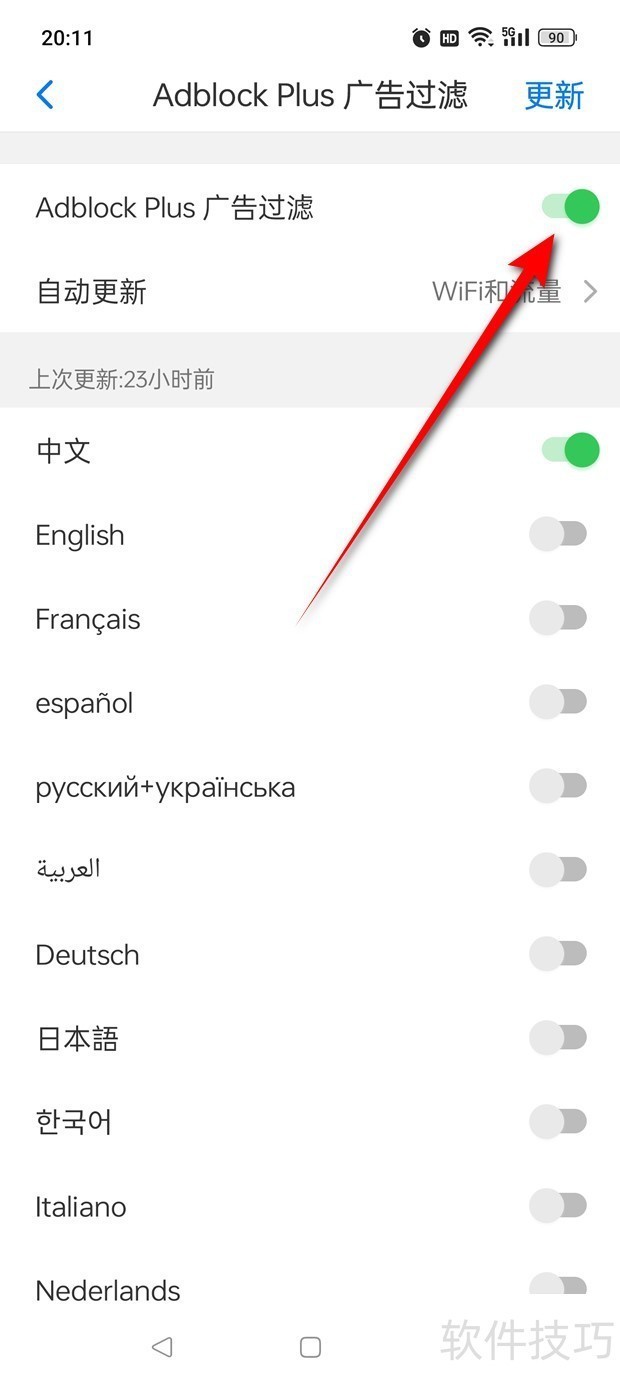Switch on the العربية filter
The height and width of the screenshot is (1386, 620).
tap(558, 870)
